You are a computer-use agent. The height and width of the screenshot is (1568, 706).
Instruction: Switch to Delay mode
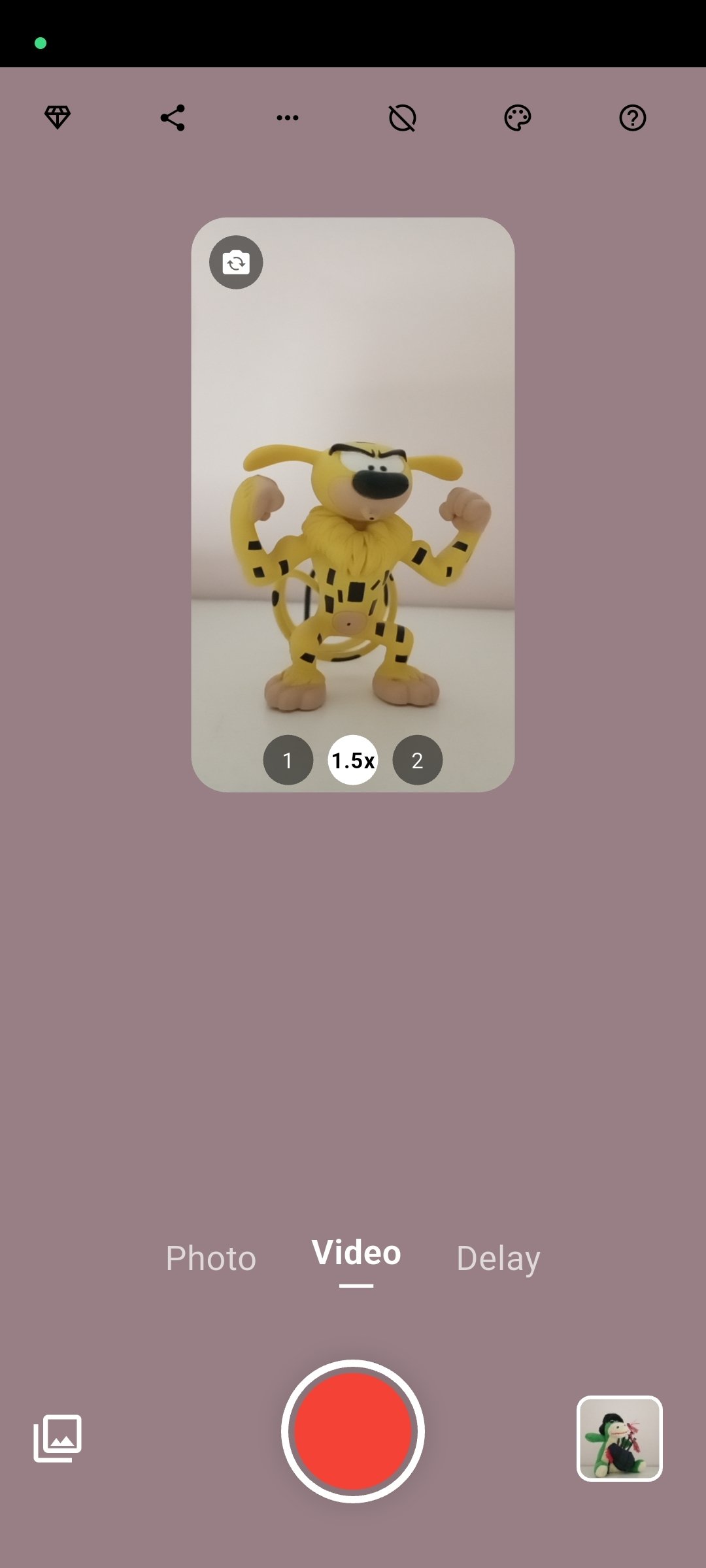click(498, 1258)
